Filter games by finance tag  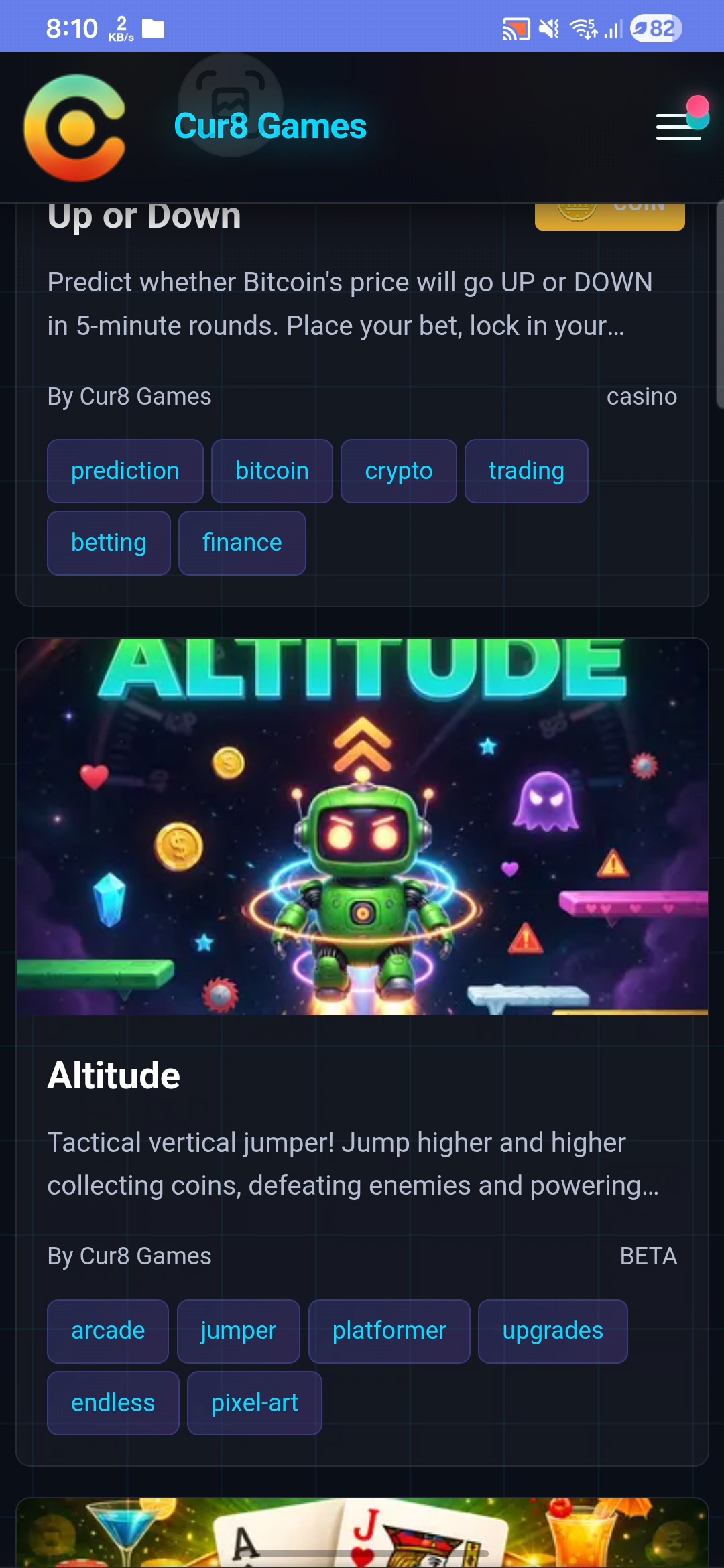click(x=242, y=543)
